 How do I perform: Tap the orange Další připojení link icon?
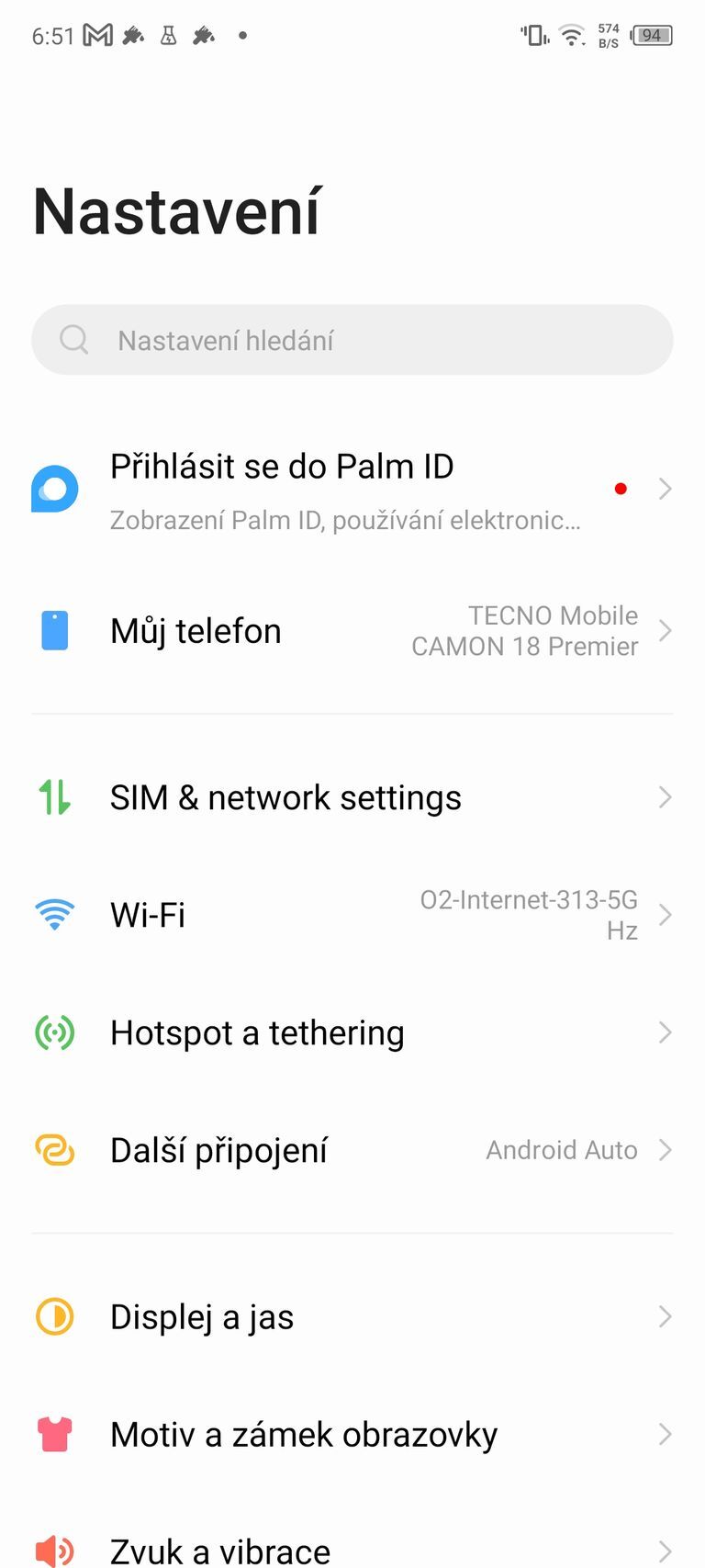click(54, 1150)
